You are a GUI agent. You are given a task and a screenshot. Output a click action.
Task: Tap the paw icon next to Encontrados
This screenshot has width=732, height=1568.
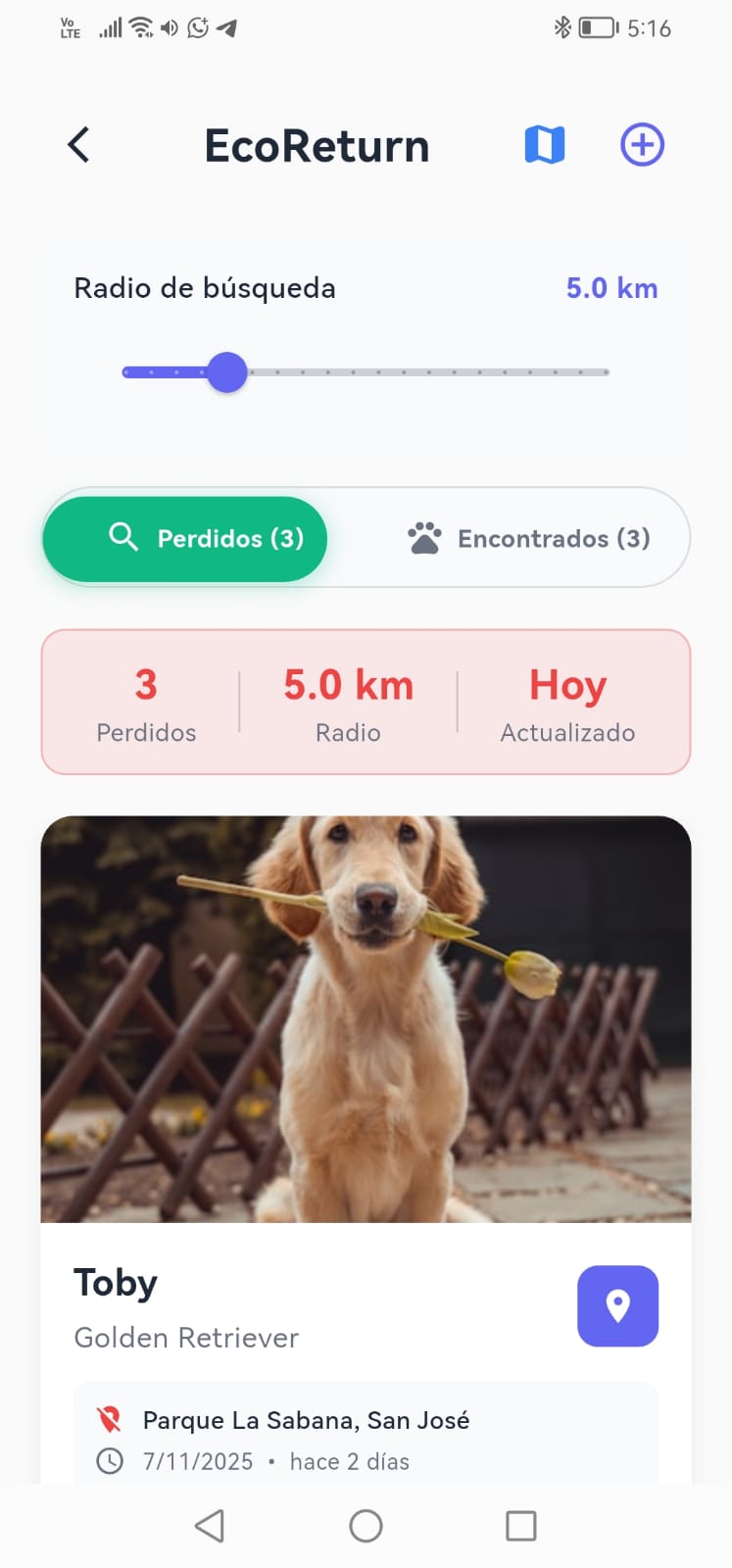point(425,537)
